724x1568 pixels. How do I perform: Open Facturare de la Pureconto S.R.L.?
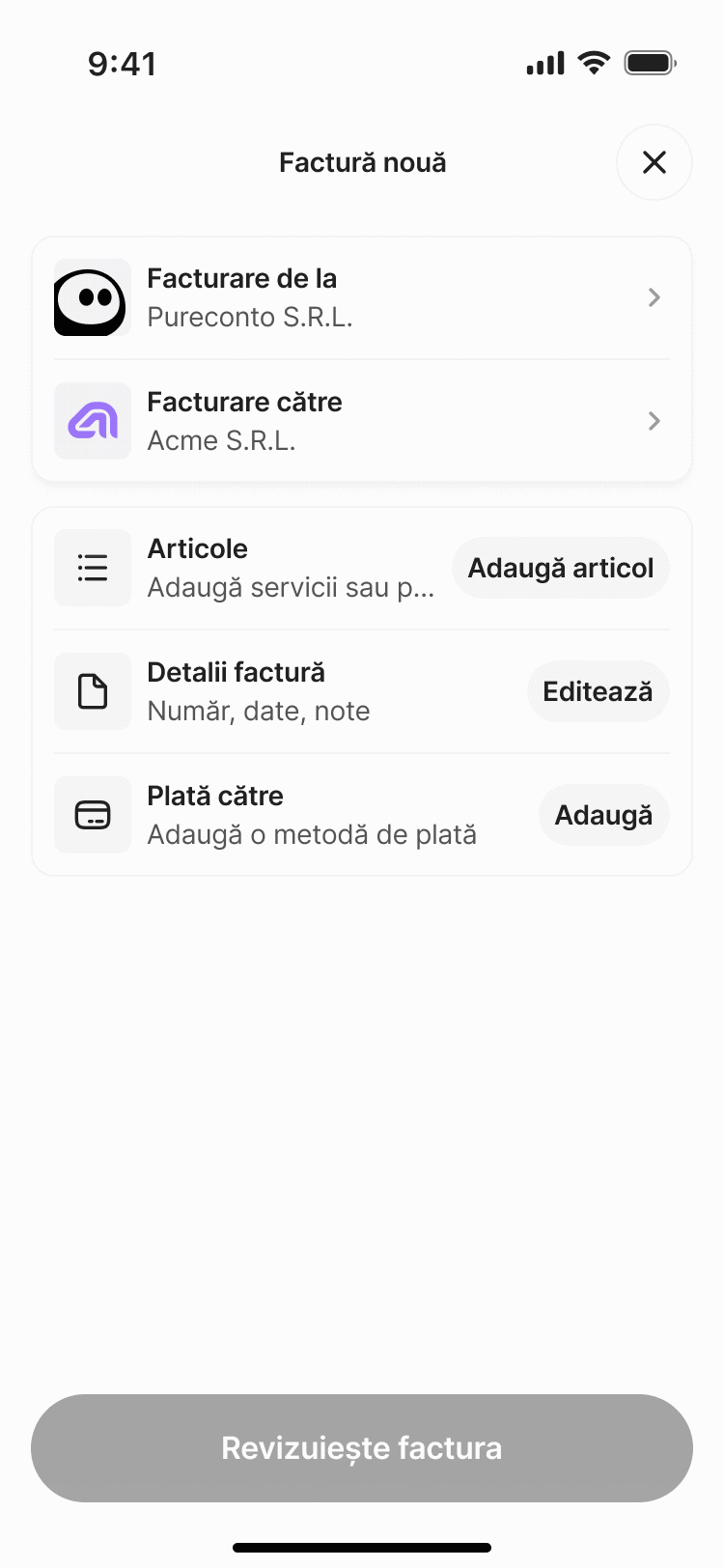pos(362,297)
